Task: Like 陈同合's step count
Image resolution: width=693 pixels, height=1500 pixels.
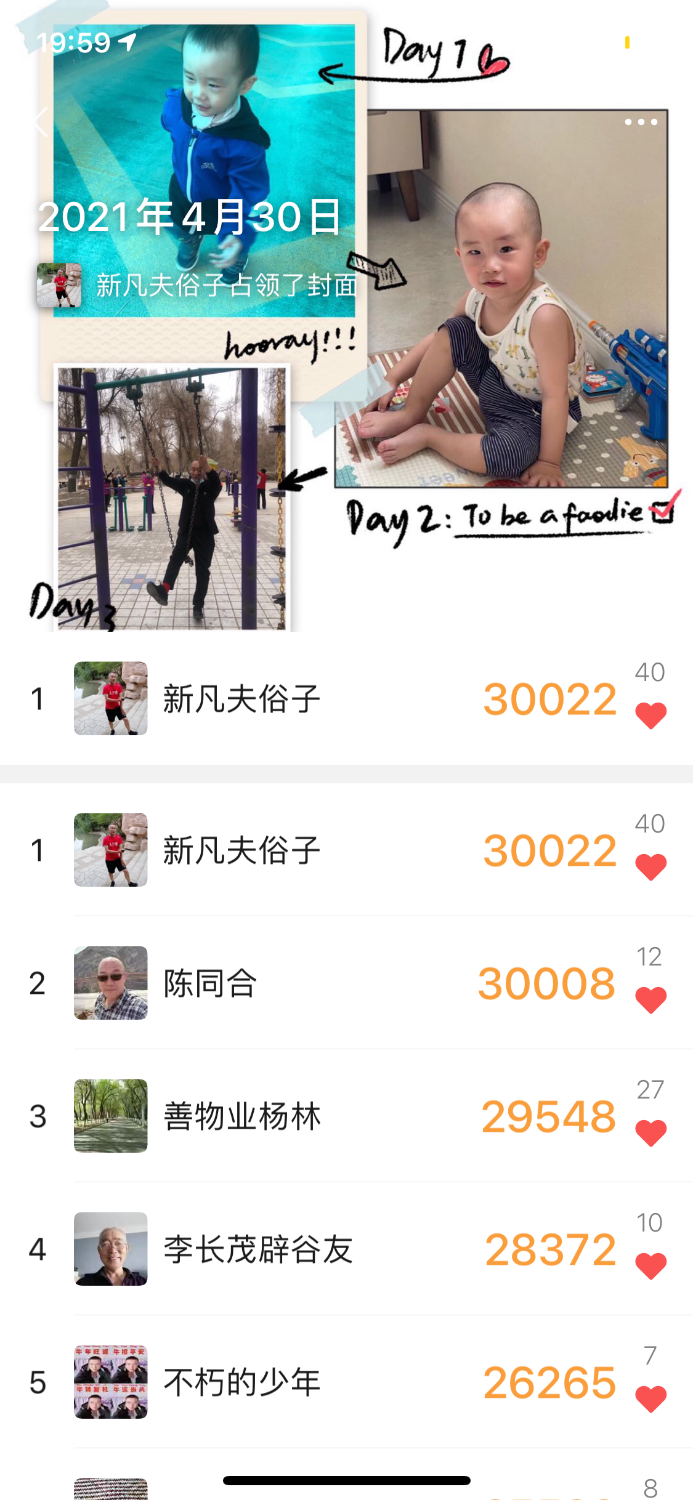Action: click(x=650, y=999)
